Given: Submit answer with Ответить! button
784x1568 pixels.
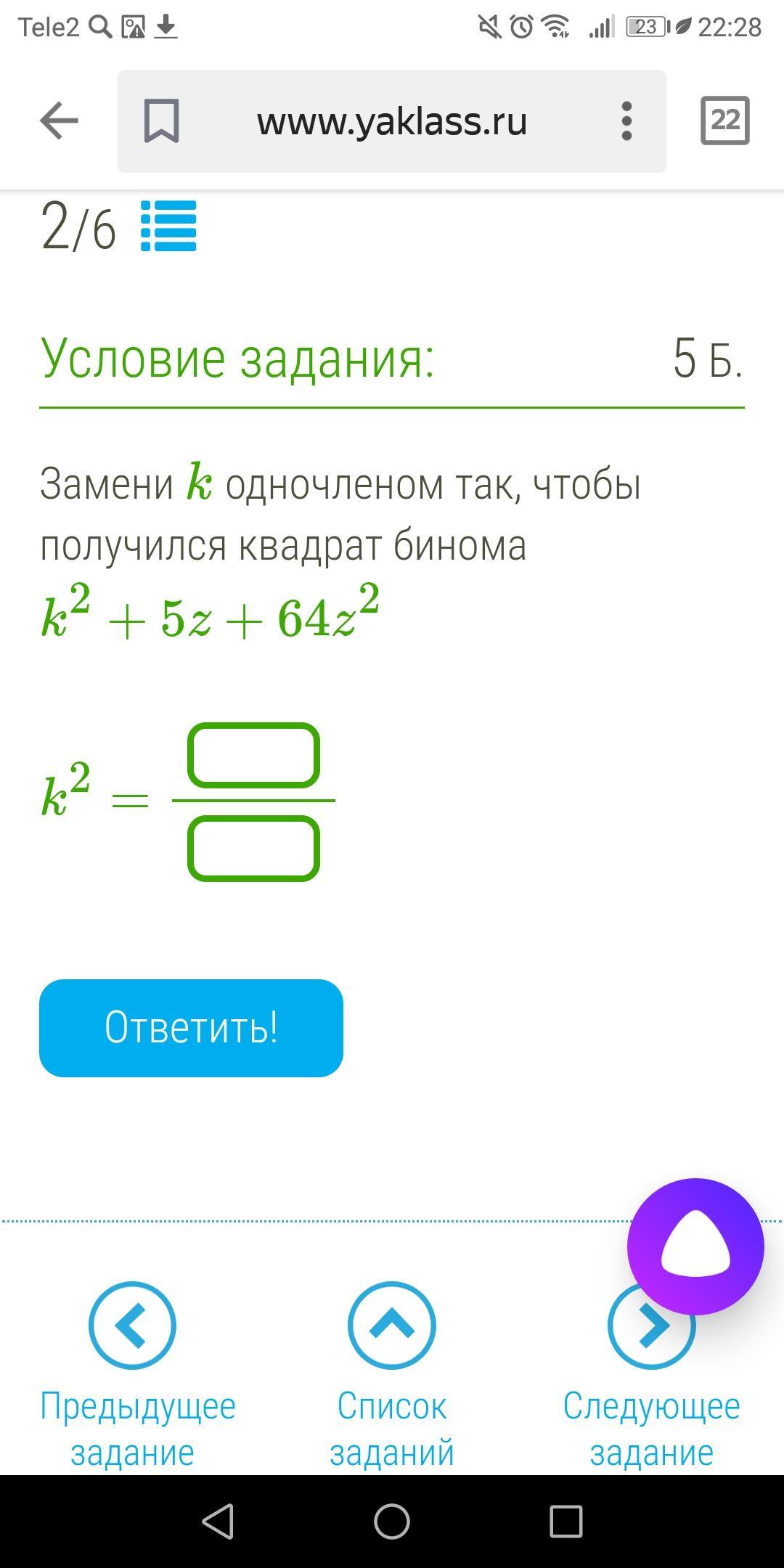Looking at the screenshot, I should [191, 1028].
